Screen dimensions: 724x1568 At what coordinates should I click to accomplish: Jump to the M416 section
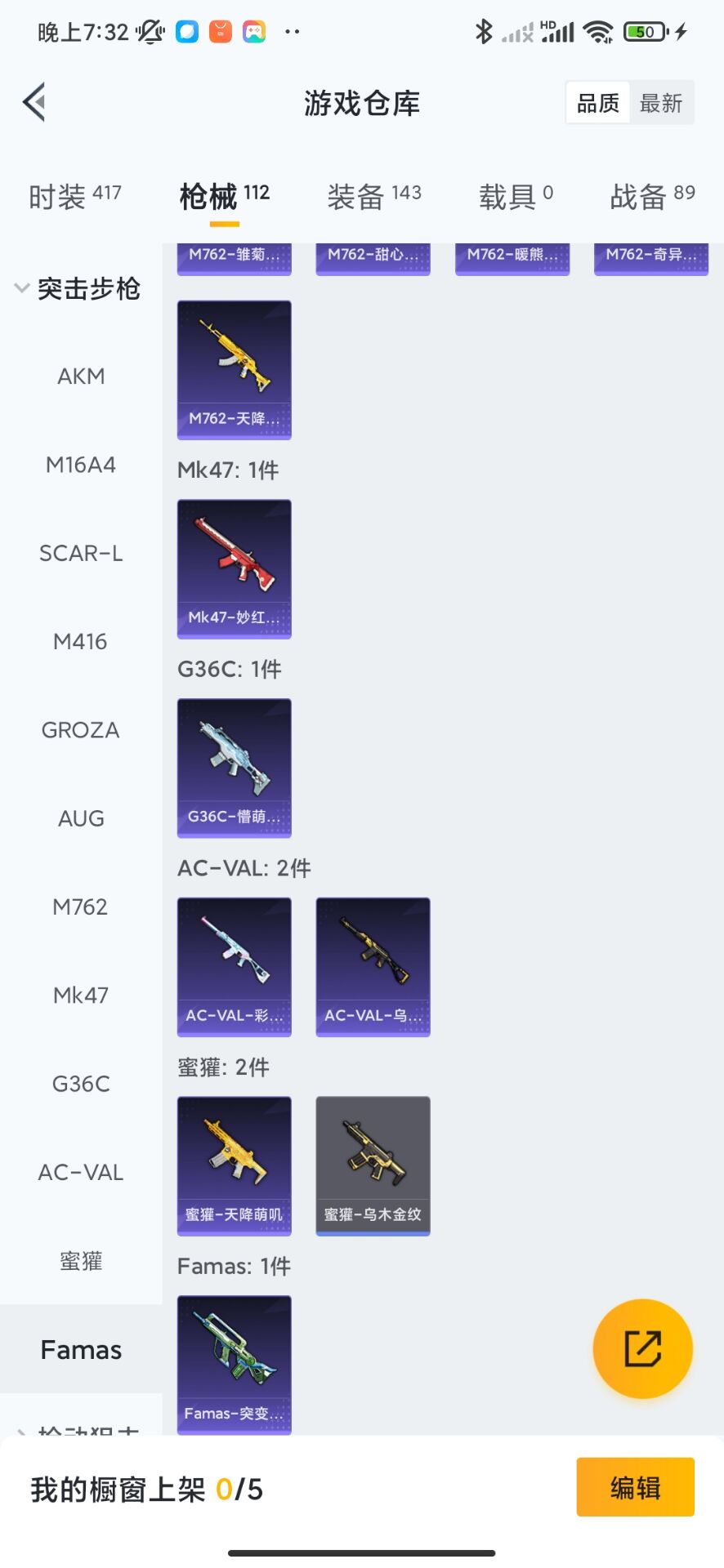pos(81,642)
